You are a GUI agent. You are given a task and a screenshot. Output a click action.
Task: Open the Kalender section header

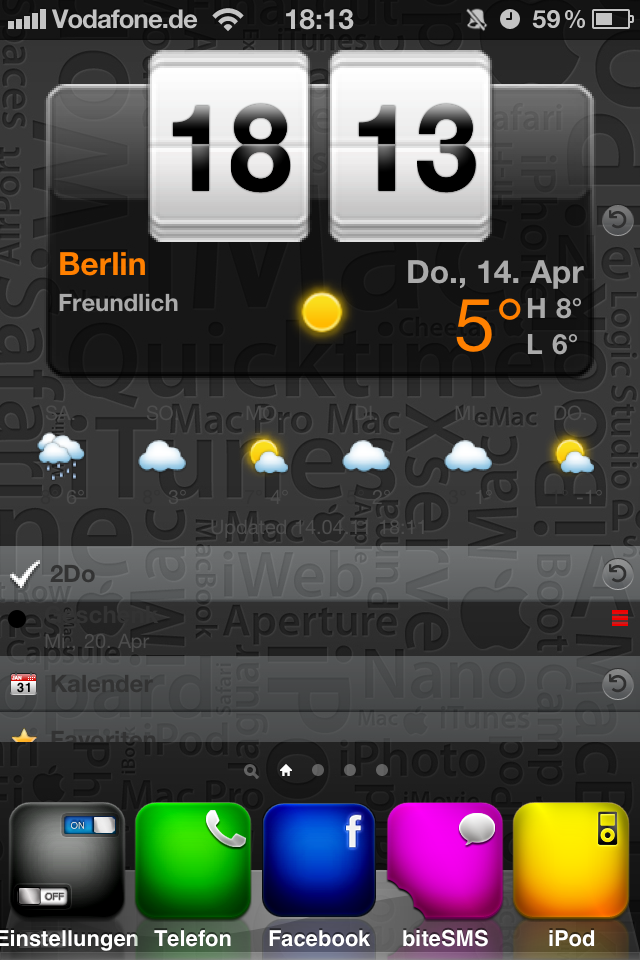[100, 684]
